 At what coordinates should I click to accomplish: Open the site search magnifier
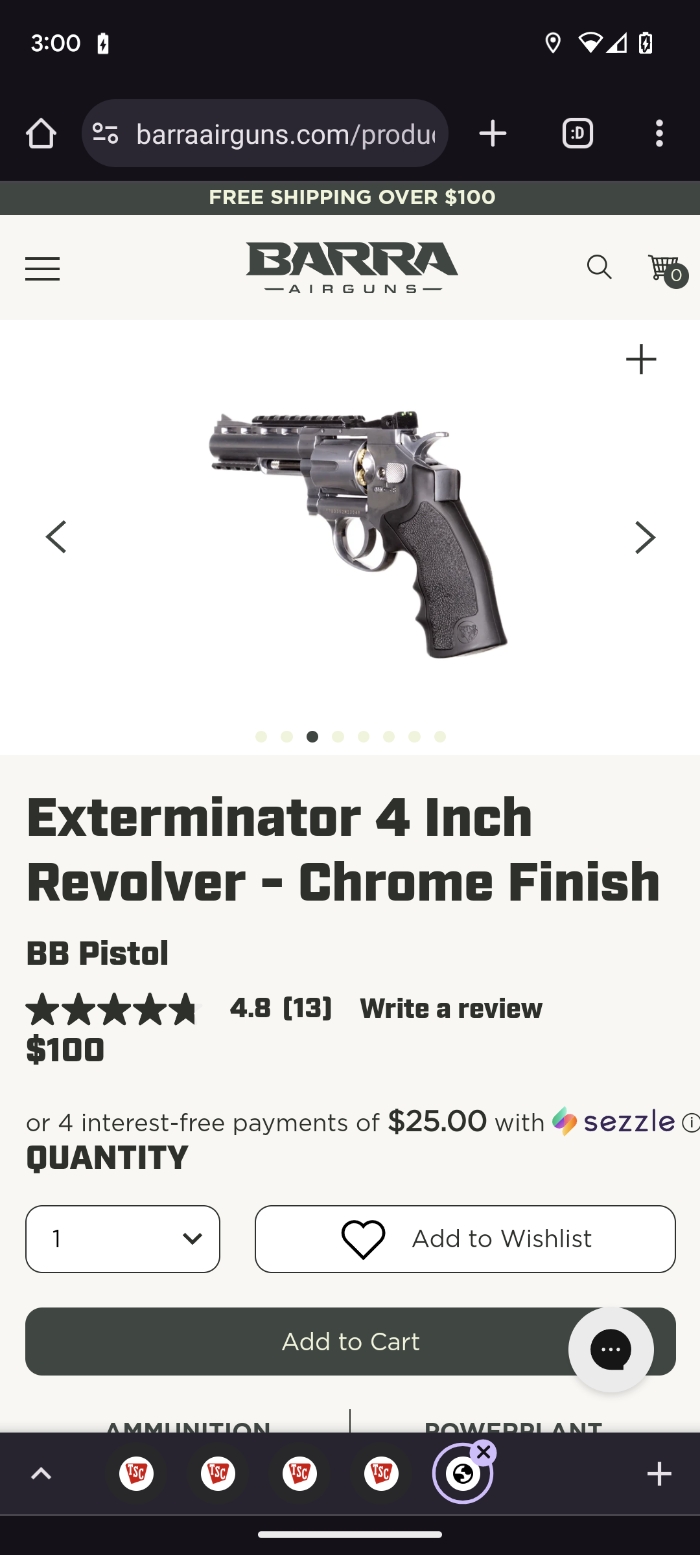click(599, 267)
